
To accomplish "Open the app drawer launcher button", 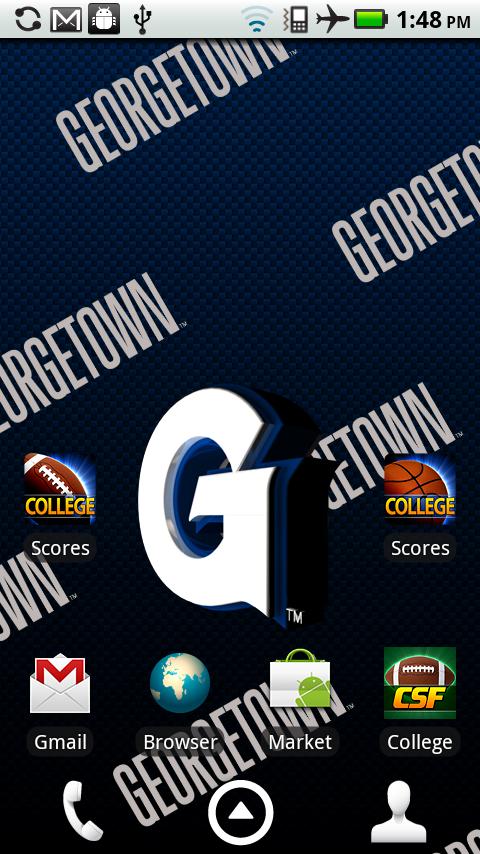I will coord(240,813).
